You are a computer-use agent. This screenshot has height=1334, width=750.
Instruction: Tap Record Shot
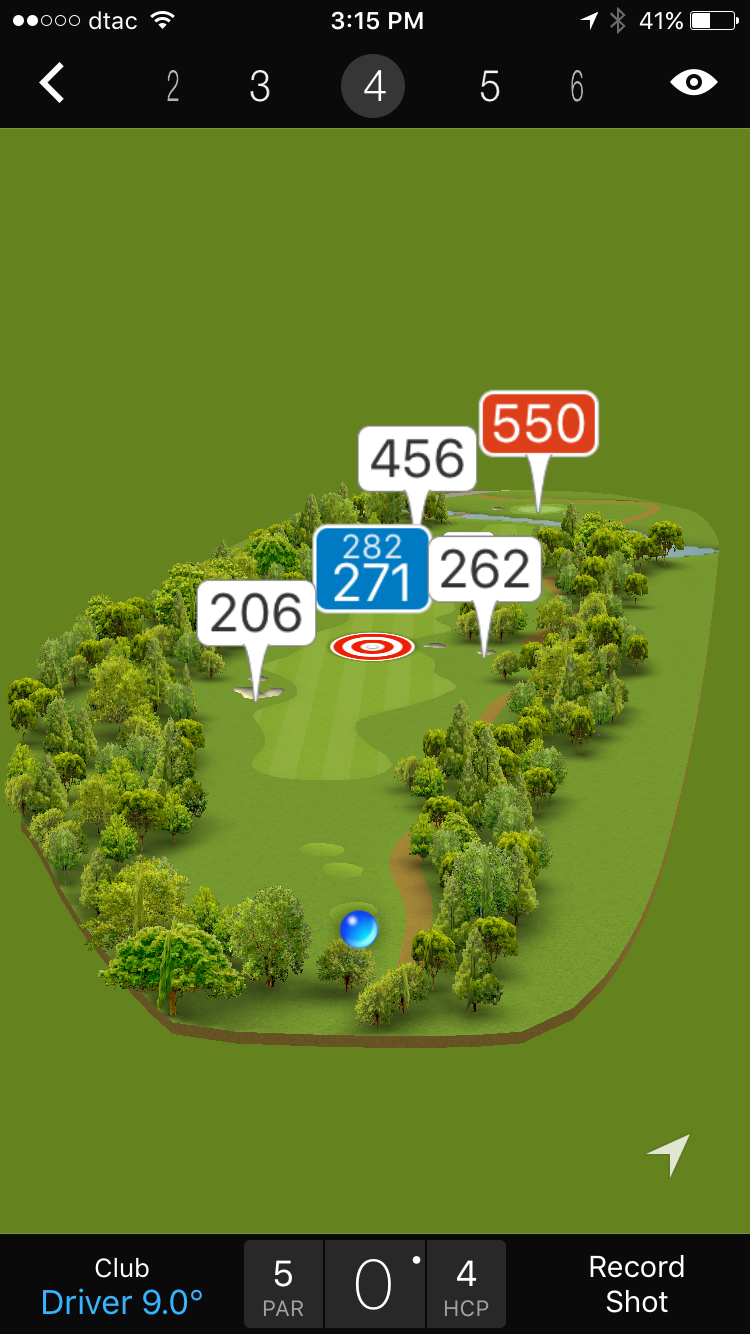point(636,1284)
